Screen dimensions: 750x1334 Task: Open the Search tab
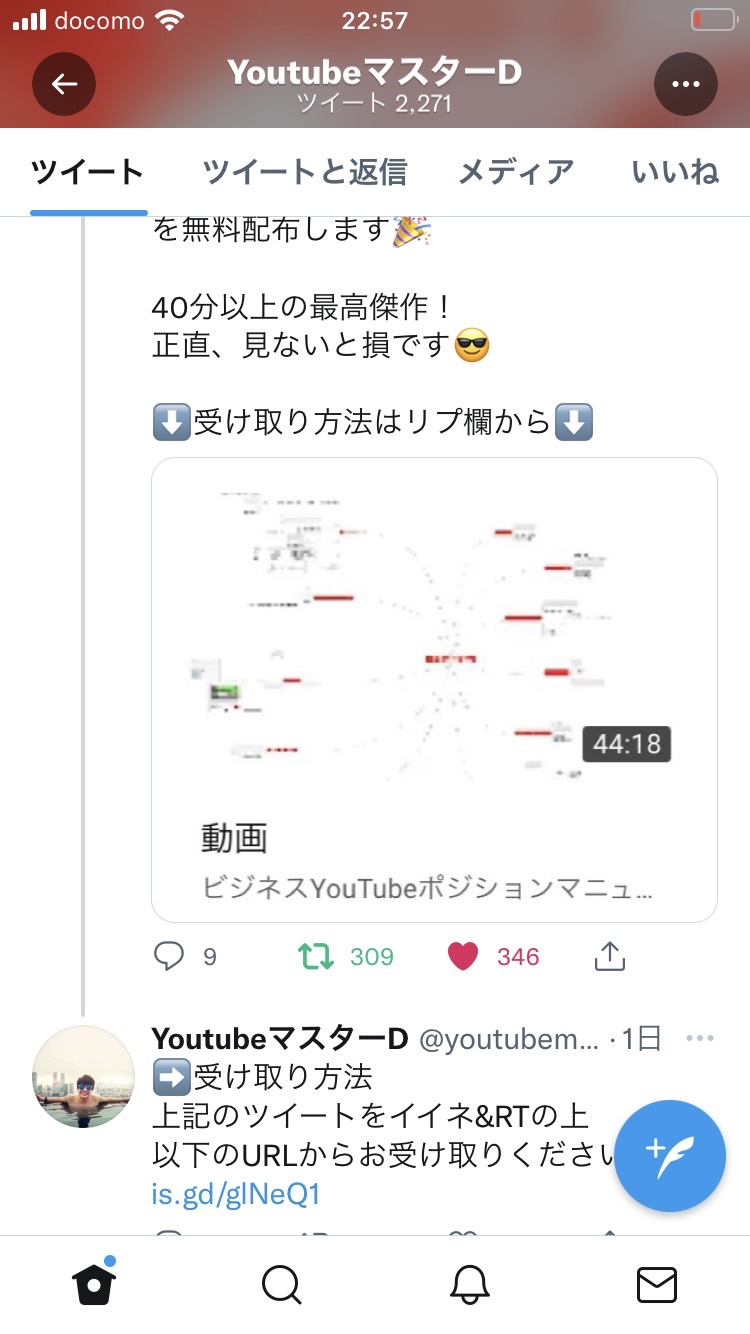click(281, 1284)
